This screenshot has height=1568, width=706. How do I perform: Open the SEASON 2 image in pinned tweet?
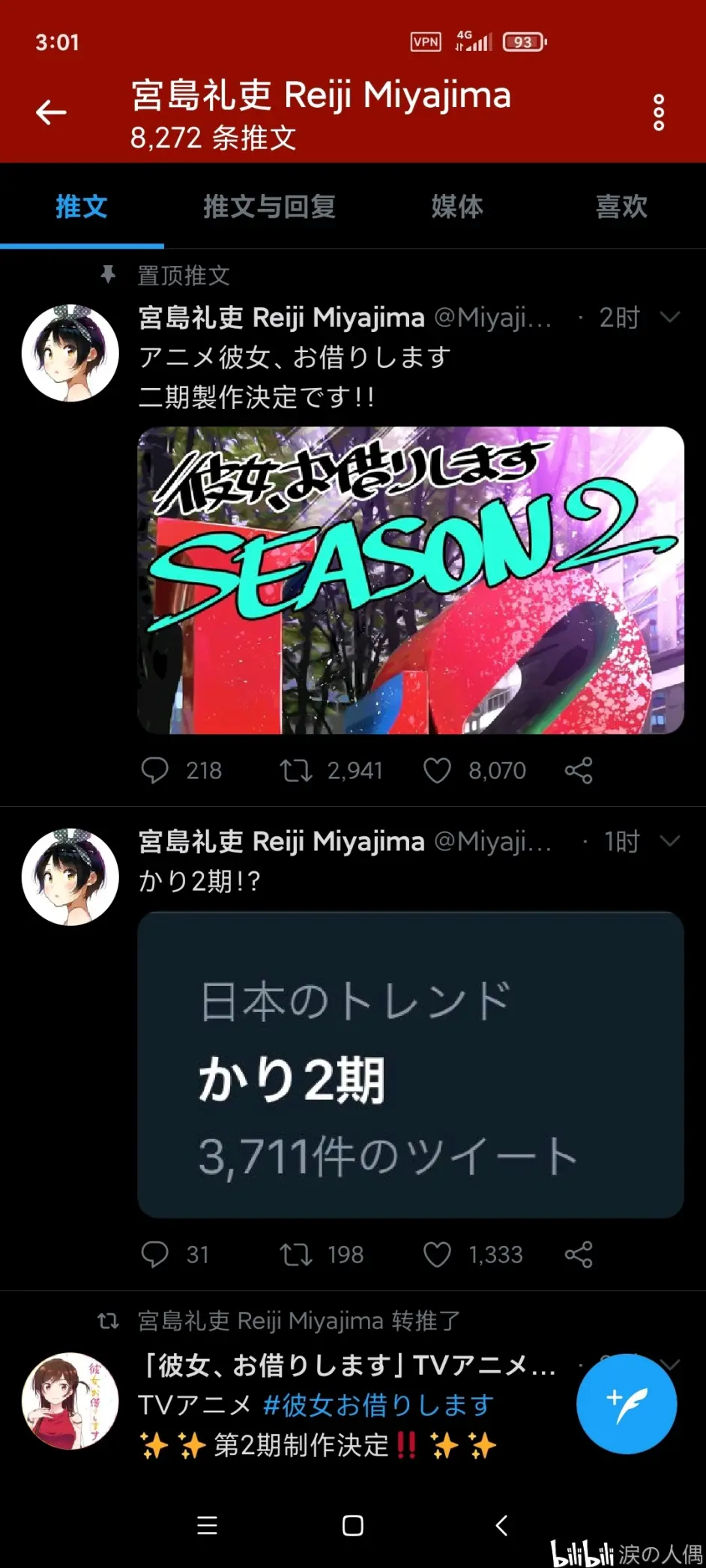[411, 581]
